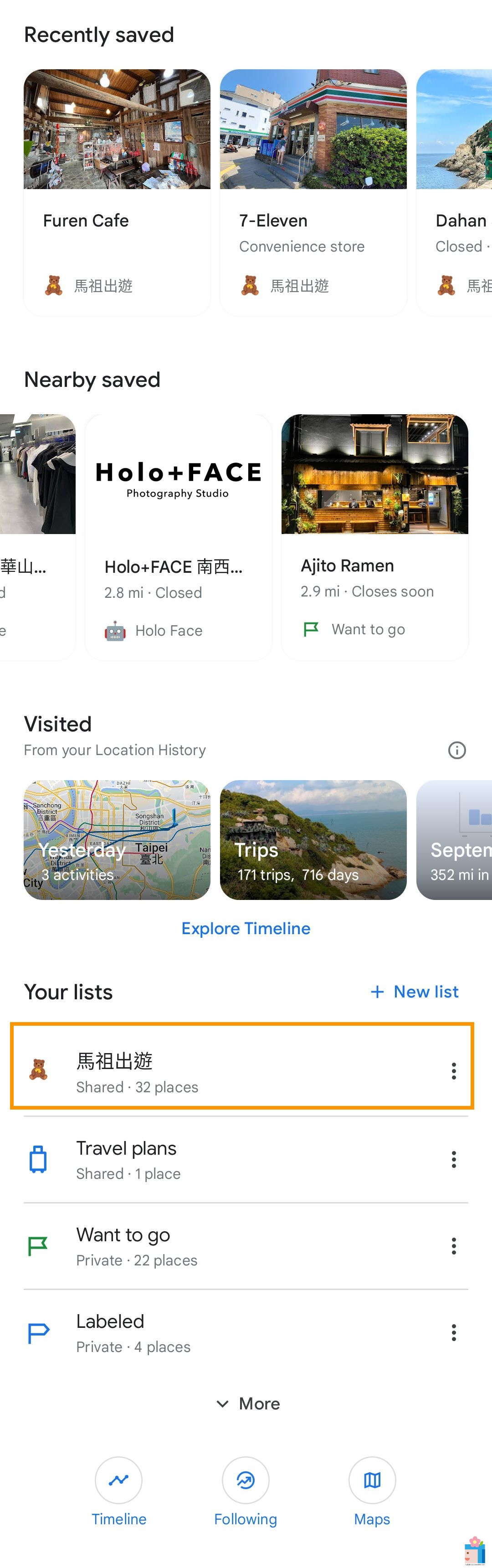Open the Furen Cafe saved card

(x=117, y=192)
